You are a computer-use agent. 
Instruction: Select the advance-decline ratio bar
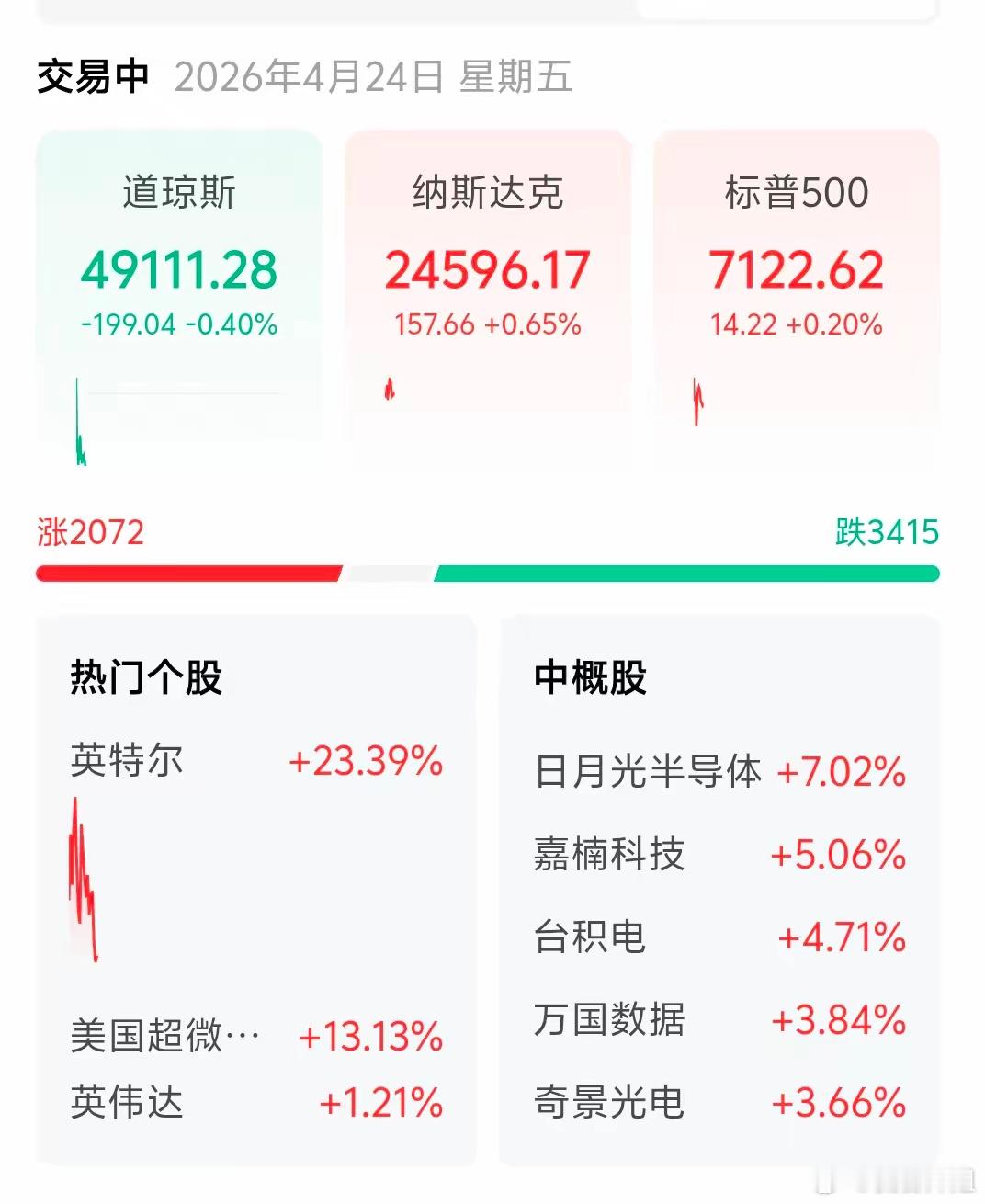492,573
